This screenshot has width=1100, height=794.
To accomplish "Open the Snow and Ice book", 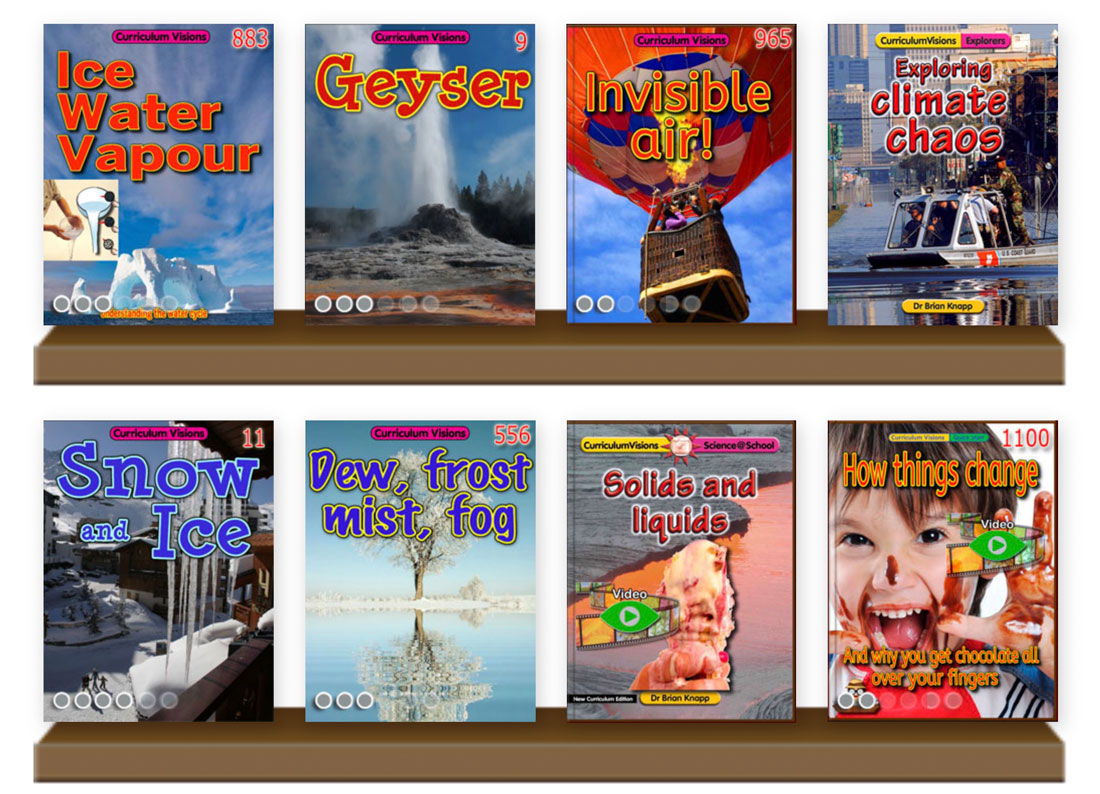I will [x=158, y=571].
